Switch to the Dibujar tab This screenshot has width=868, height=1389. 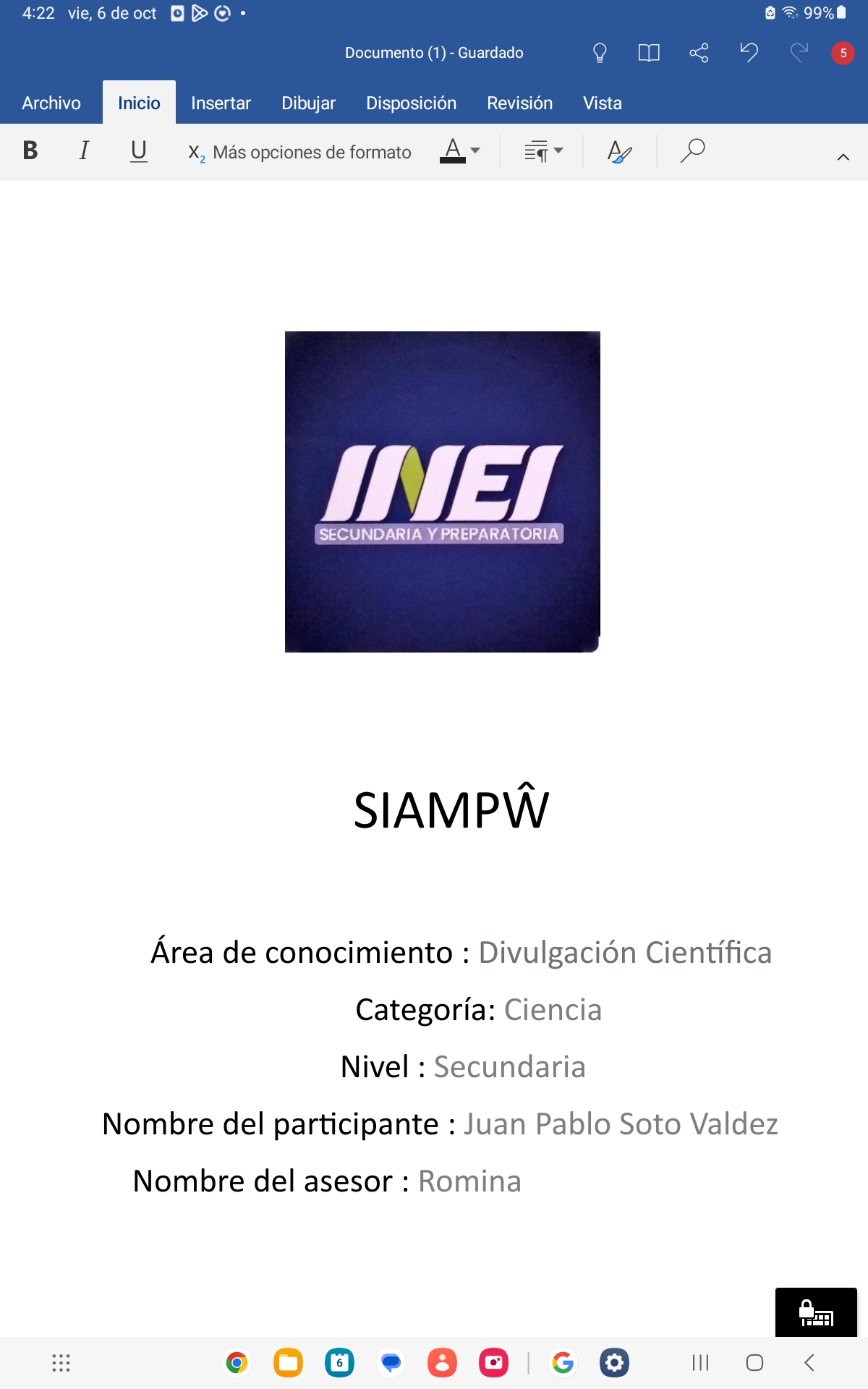(x=308, y=103)
